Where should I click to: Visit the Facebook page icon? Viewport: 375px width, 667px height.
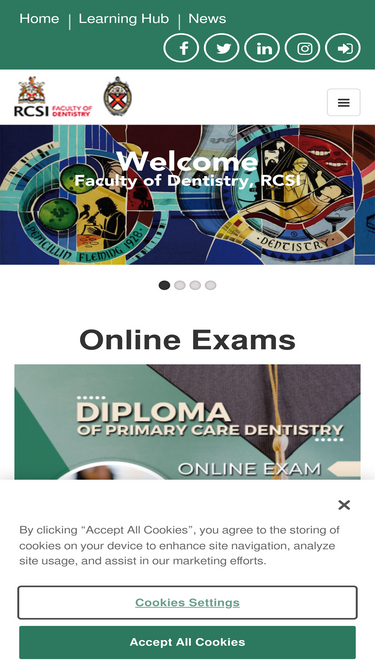pos(181,48)
